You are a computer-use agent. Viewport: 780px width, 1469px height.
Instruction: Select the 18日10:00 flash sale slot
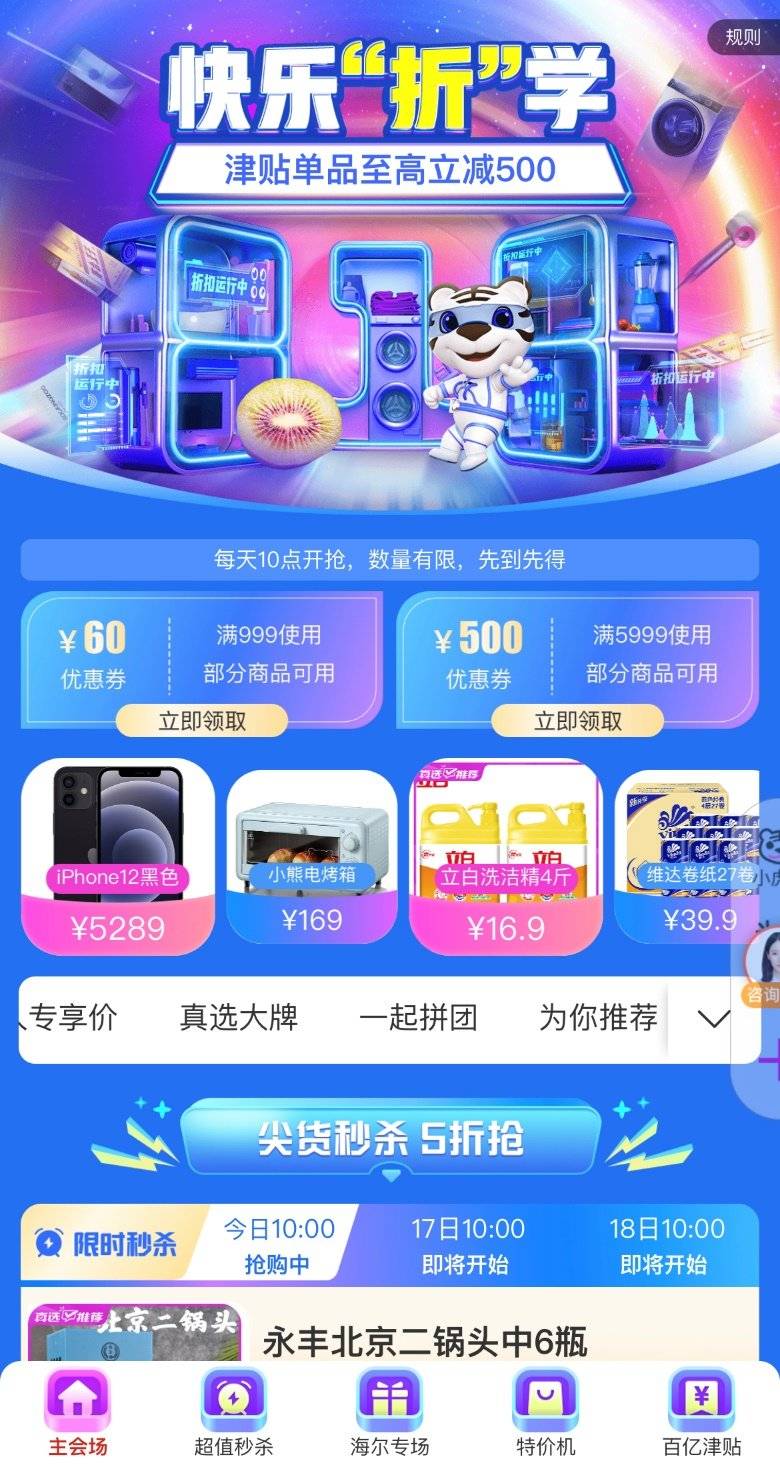pyautogui.click(x=666, y=1245)
